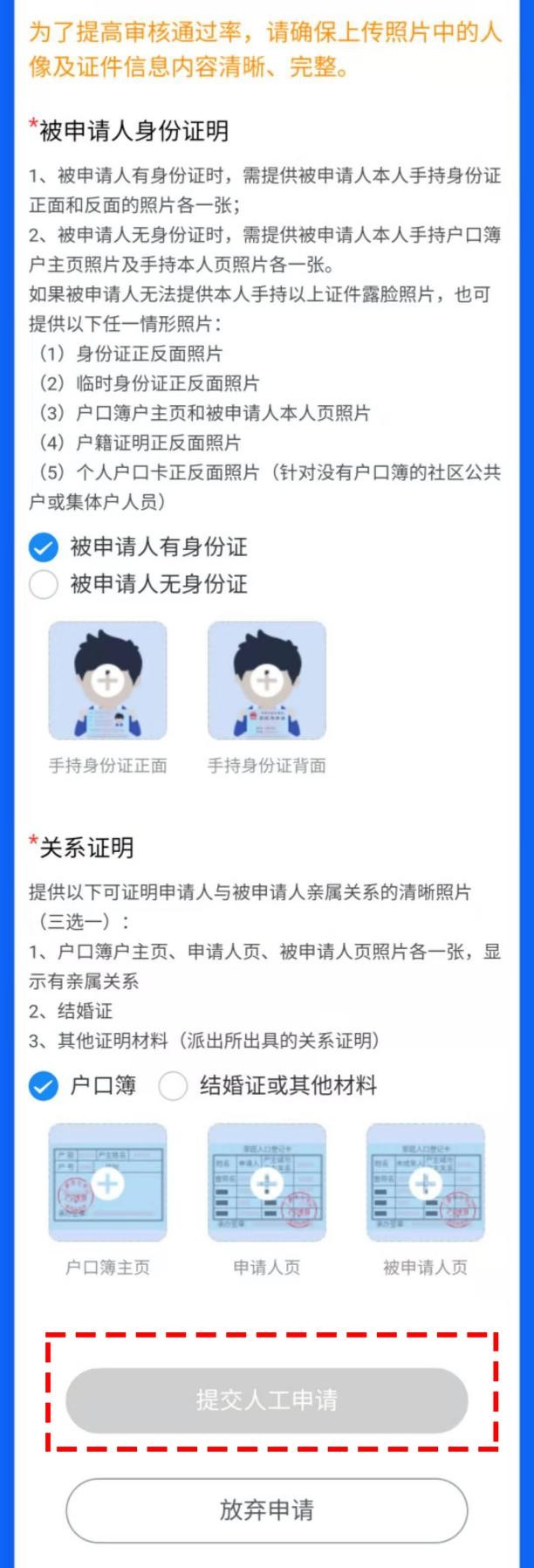Viewport: 534px width, 1568px height.
Task: Select 被申请人有身份证 option
Action: (44, 547)
